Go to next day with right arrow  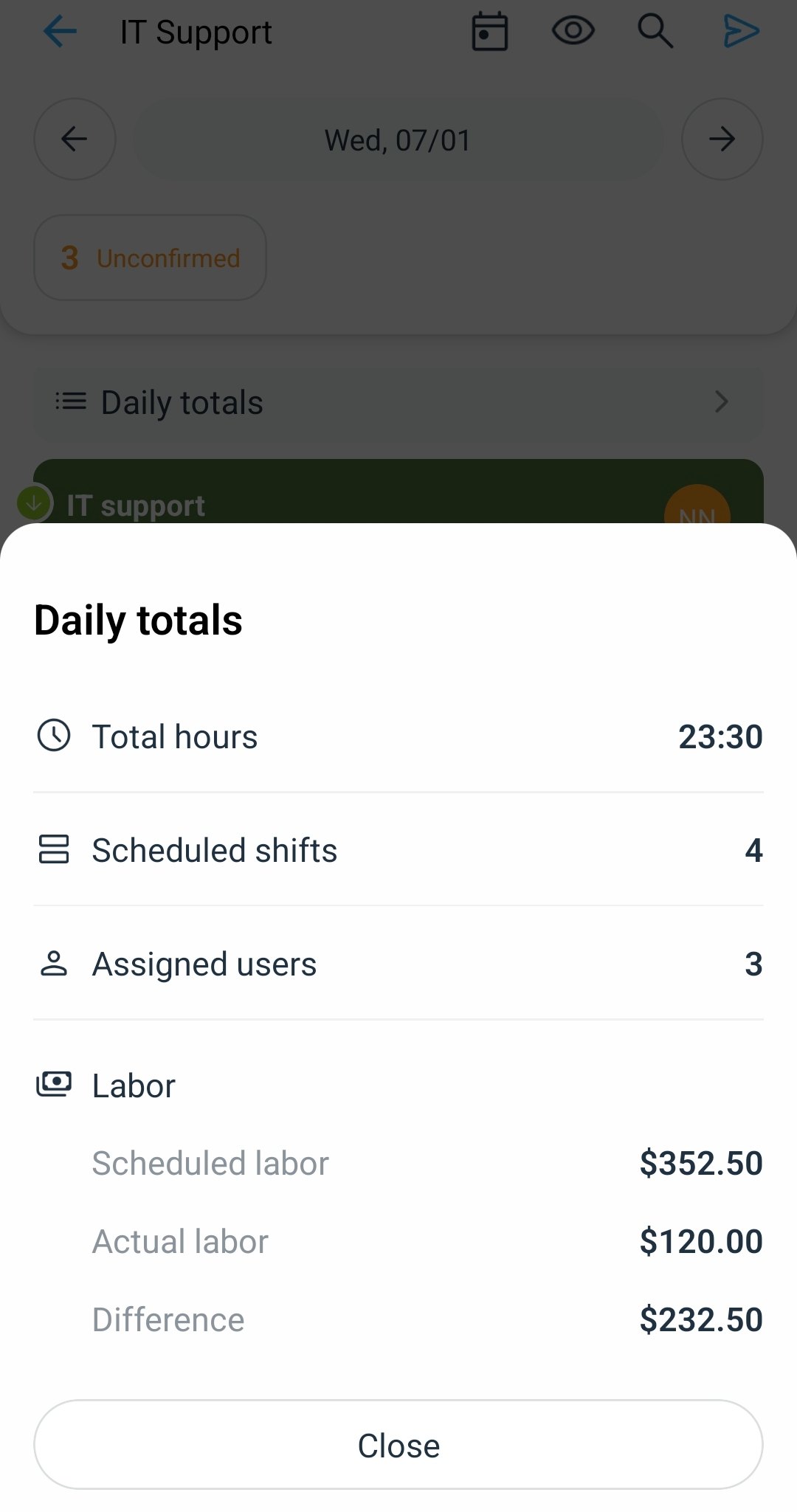722,139
